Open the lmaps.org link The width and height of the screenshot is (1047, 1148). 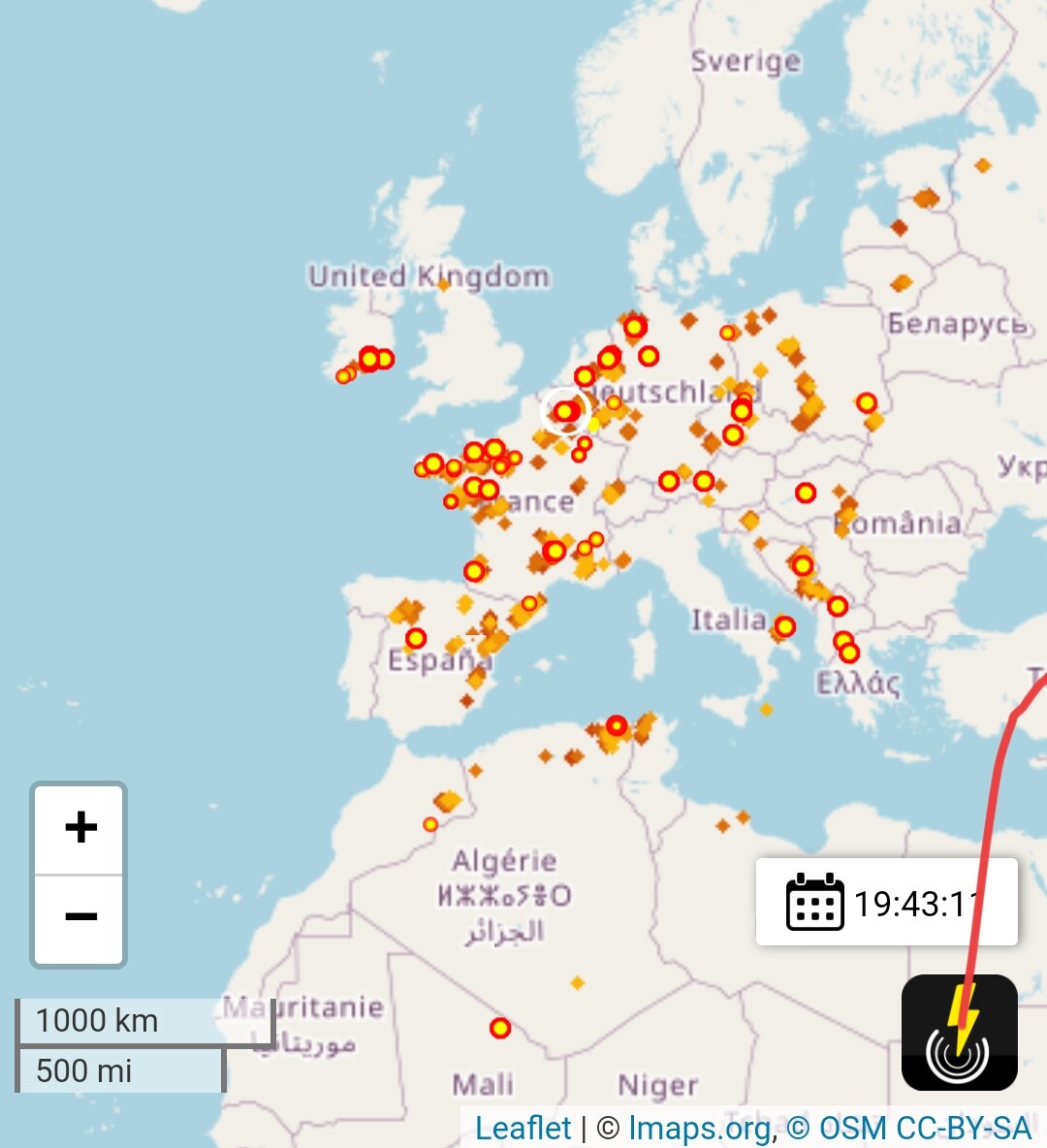[x=701, y=1129]
